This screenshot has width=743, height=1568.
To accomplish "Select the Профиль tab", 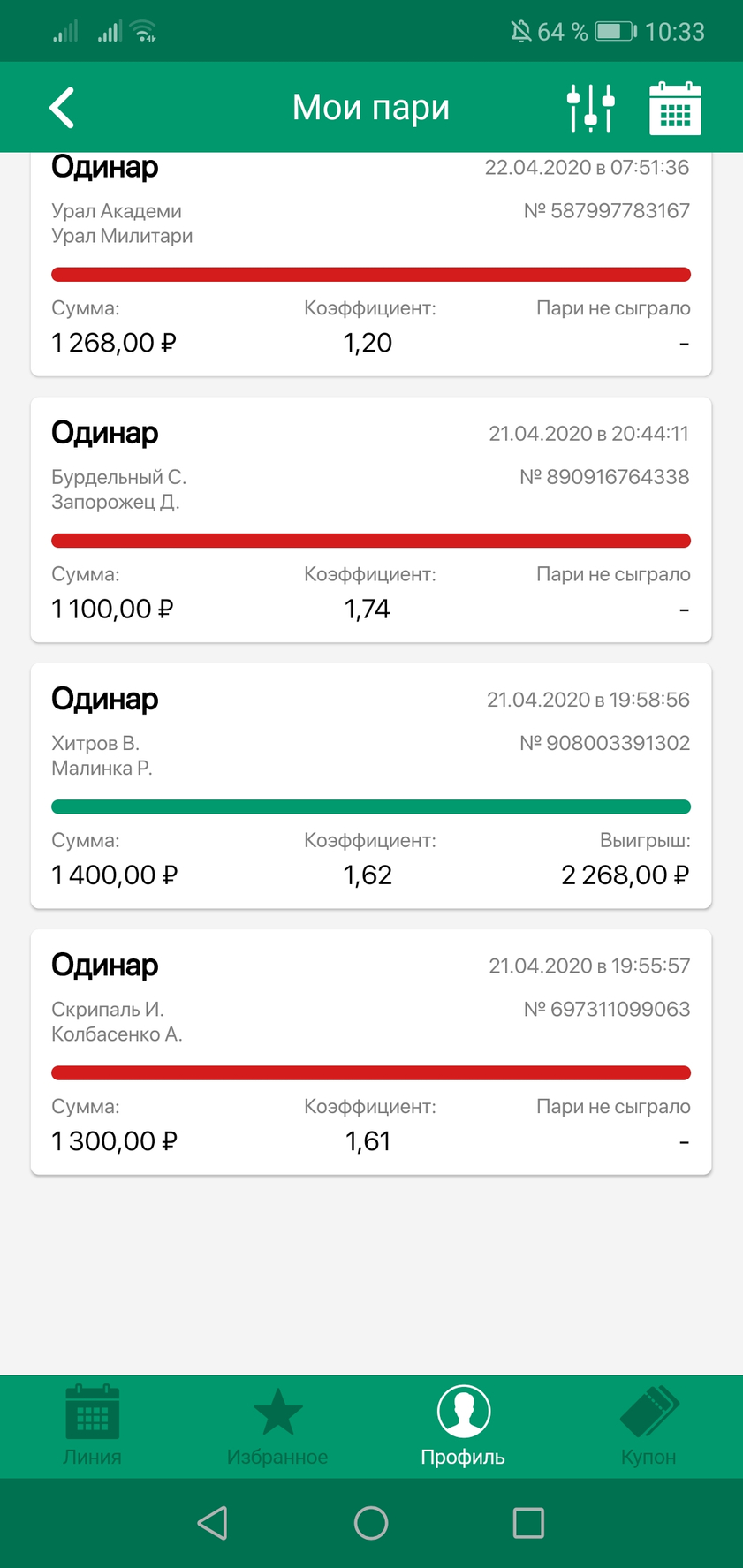I will tap(463, 1426).
